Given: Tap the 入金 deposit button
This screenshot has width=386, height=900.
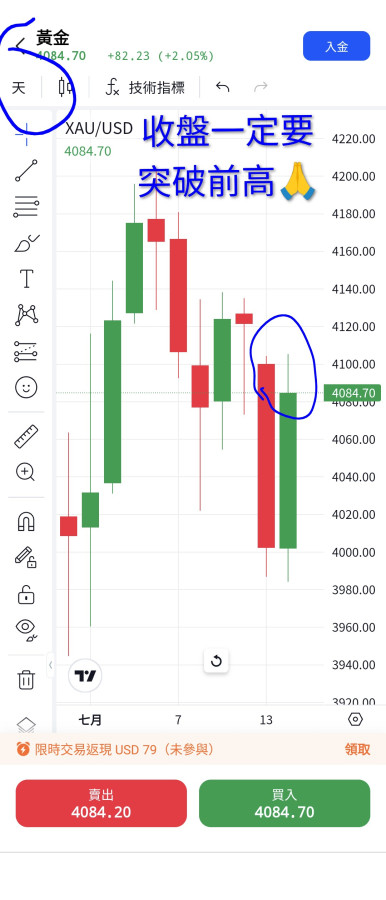Looking at the screenshot, I should 337,46.
